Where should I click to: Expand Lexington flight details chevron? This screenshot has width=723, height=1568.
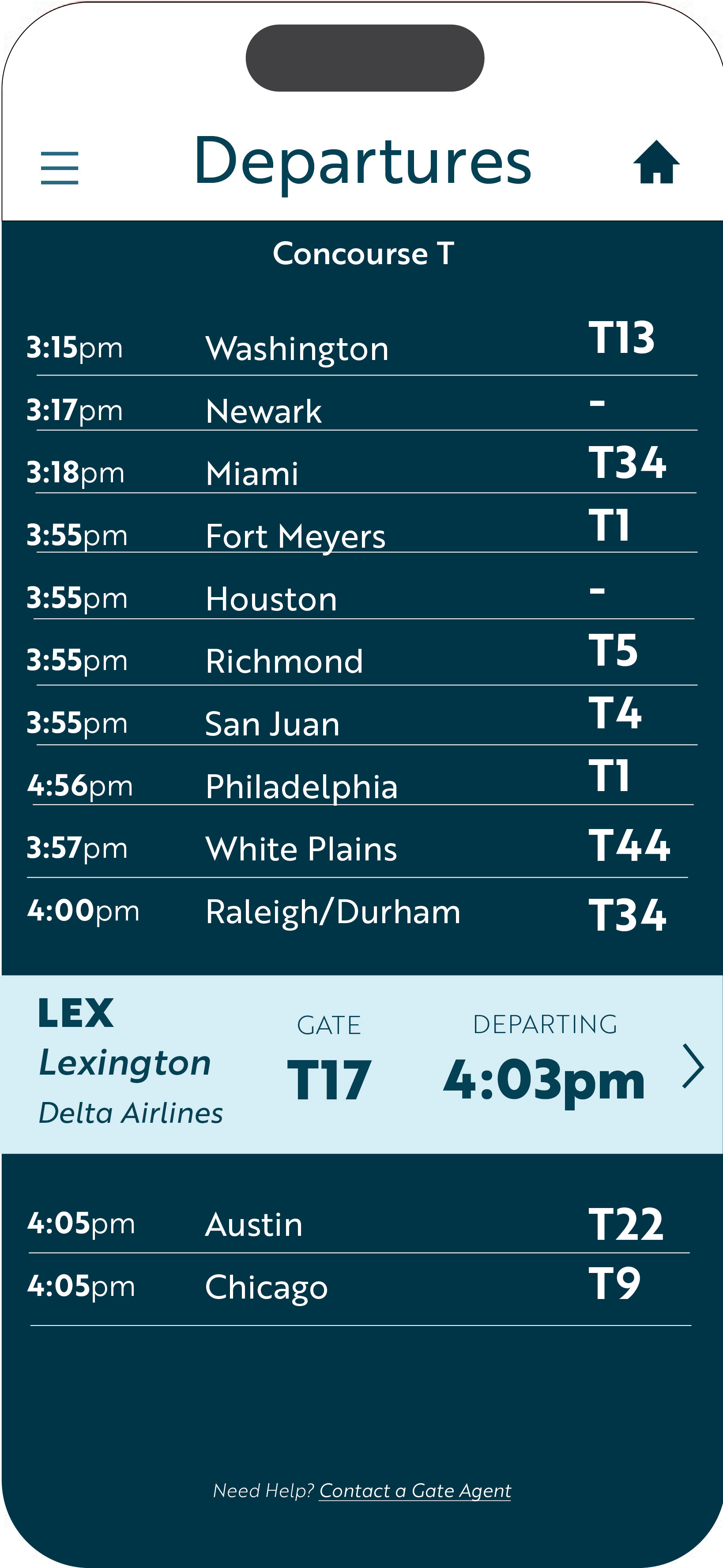pyautogui.click(x=693, y=1066)
